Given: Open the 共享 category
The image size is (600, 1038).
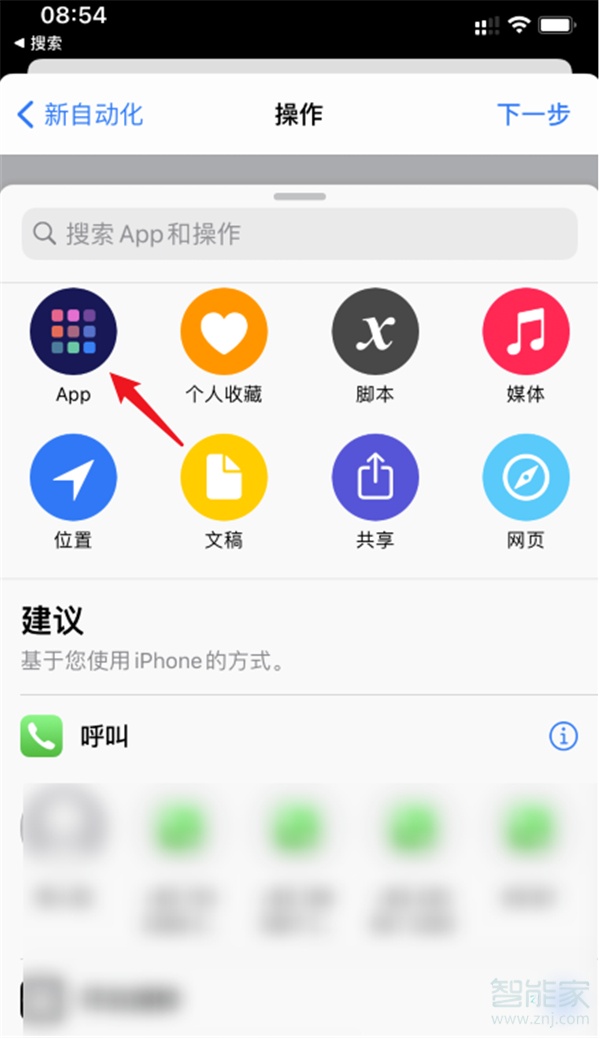Looking at the screenshot, I should [x=375, y=478].
